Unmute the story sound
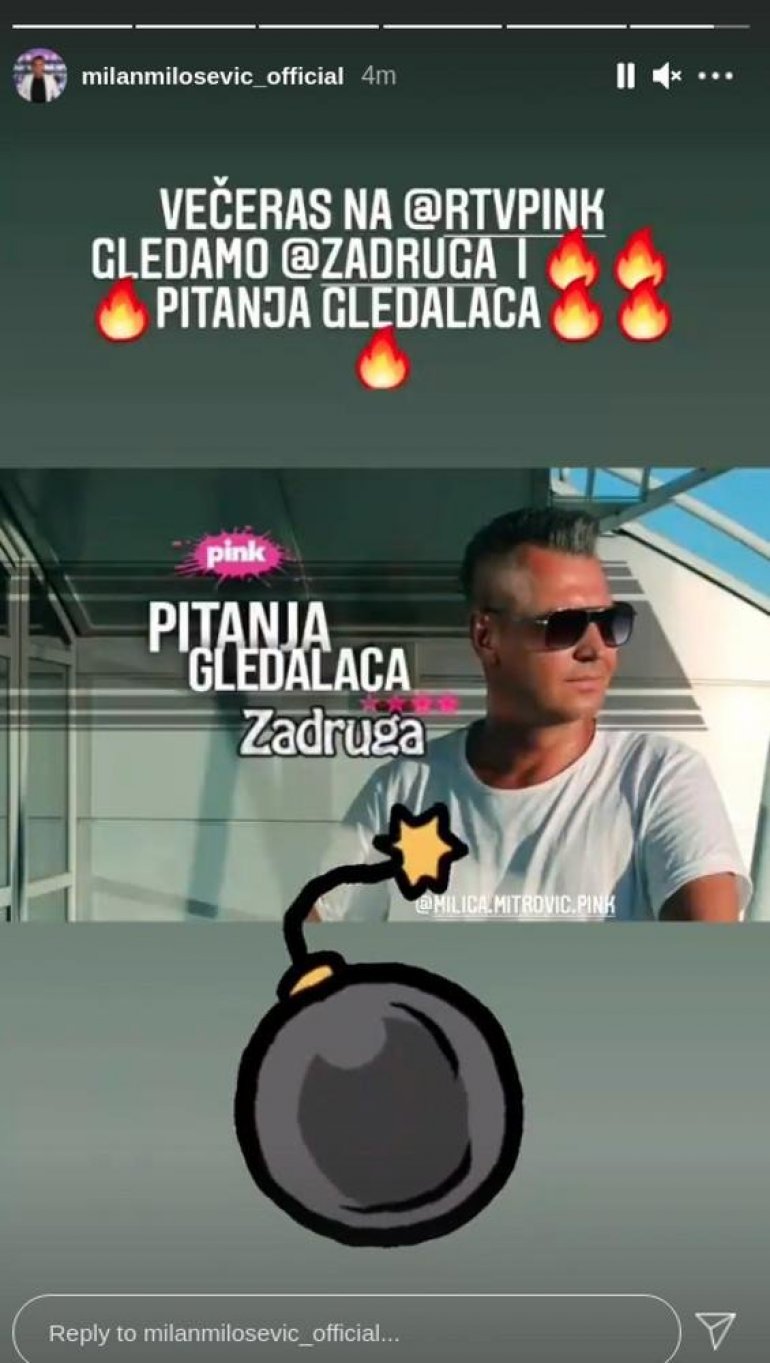This screenshot has width=770, height=1363. (x=666, y=76)
